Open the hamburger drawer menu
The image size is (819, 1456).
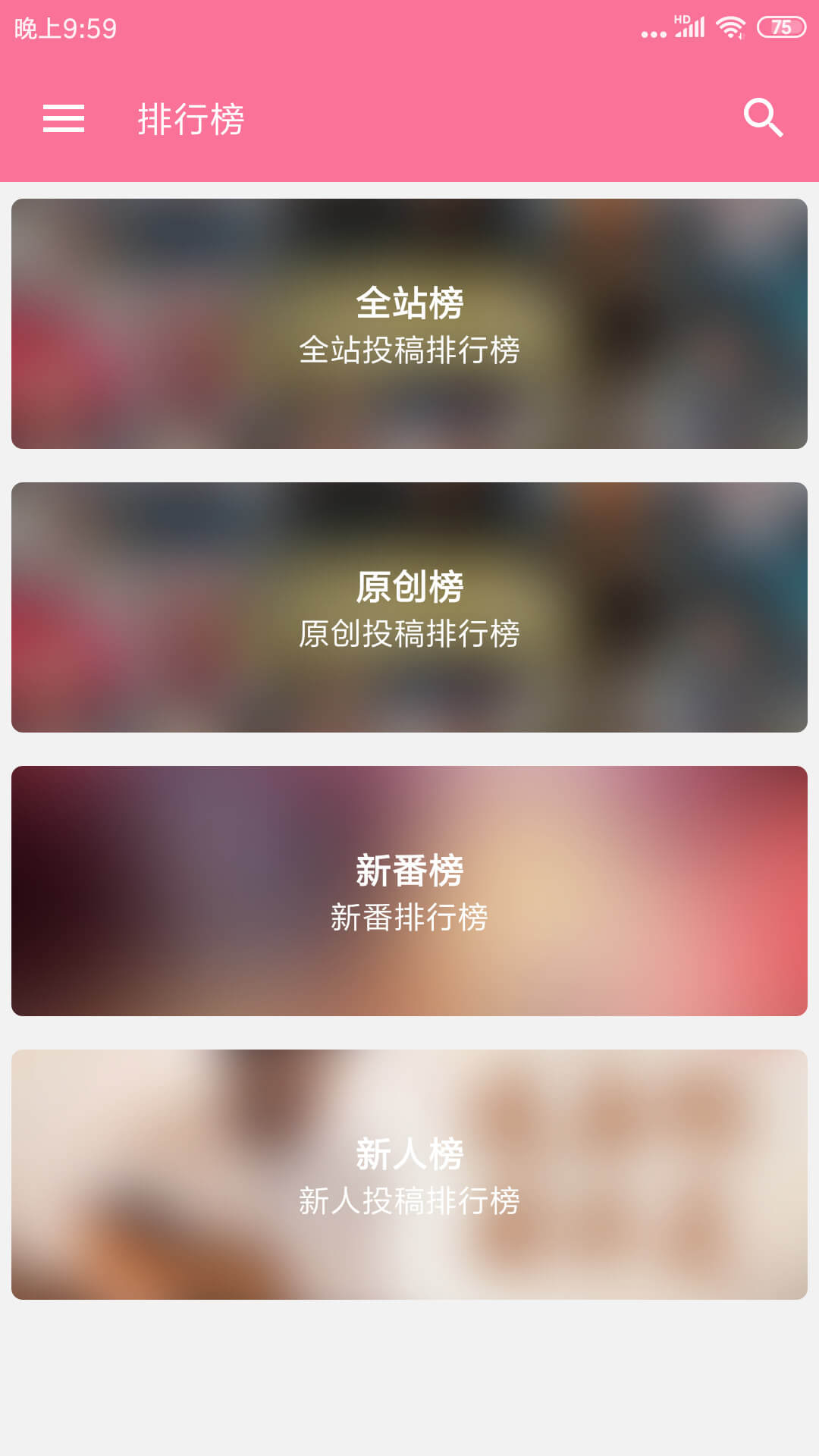[64, 118]
